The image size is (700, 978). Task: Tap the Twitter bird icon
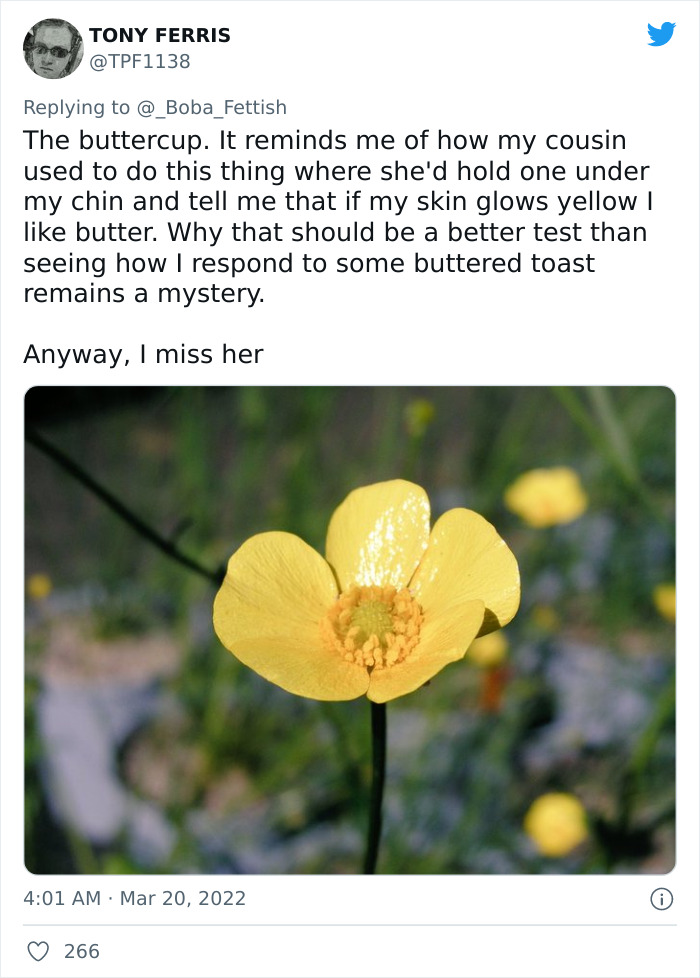tap(661, 35)
